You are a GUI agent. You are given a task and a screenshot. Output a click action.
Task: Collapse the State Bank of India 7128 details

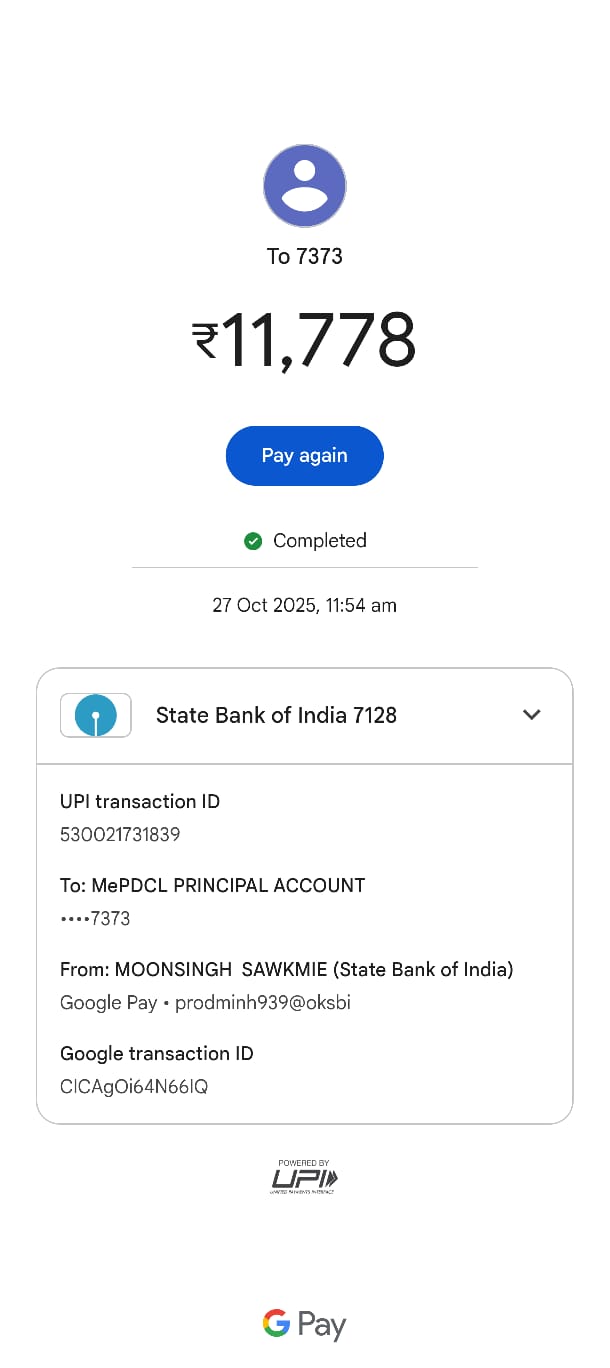531,715
